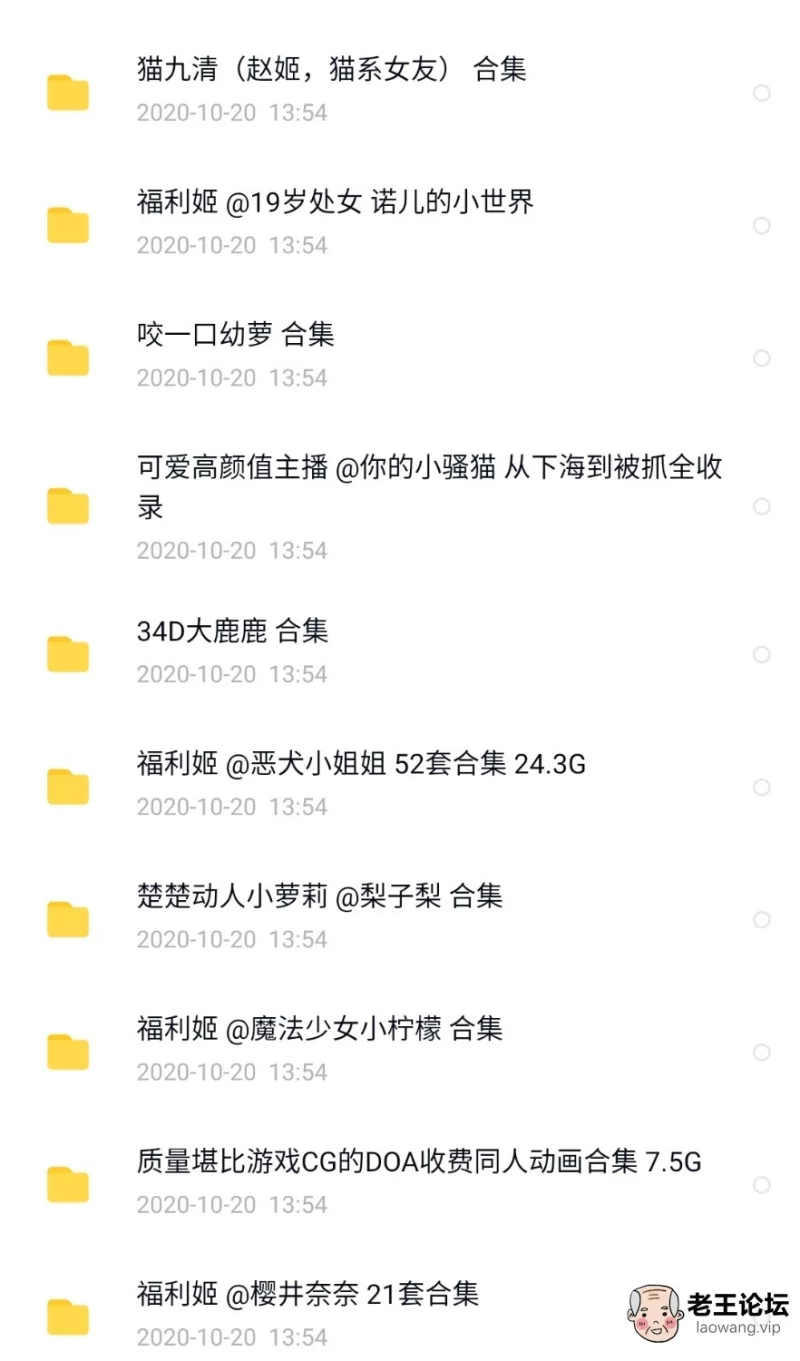Select the 猫九清 合集 folder's circle
Screen dimensions: 800x1361
point(761,93)
